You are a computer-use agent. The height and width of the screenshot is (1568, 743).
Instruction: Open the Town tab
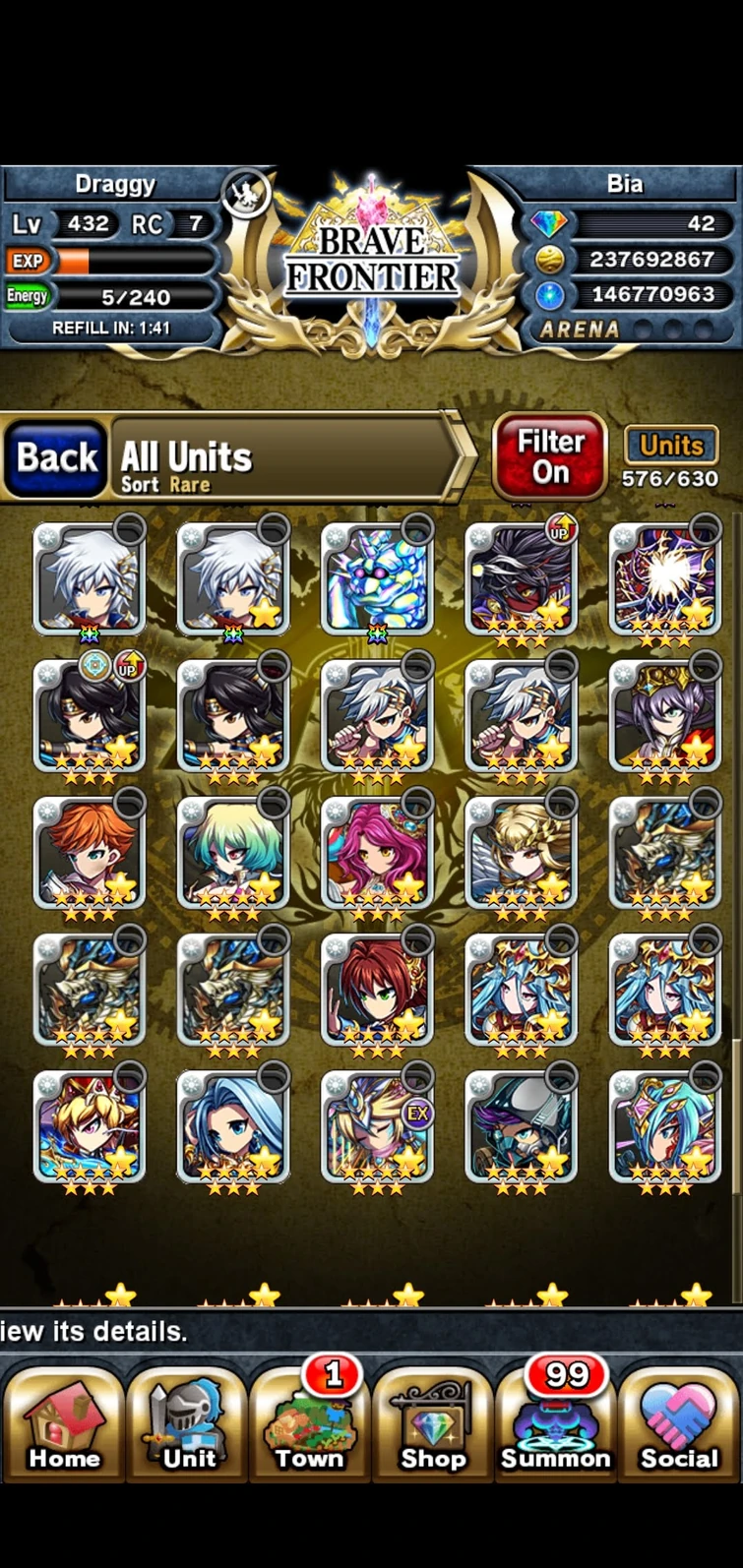(x=309, y=1422)
